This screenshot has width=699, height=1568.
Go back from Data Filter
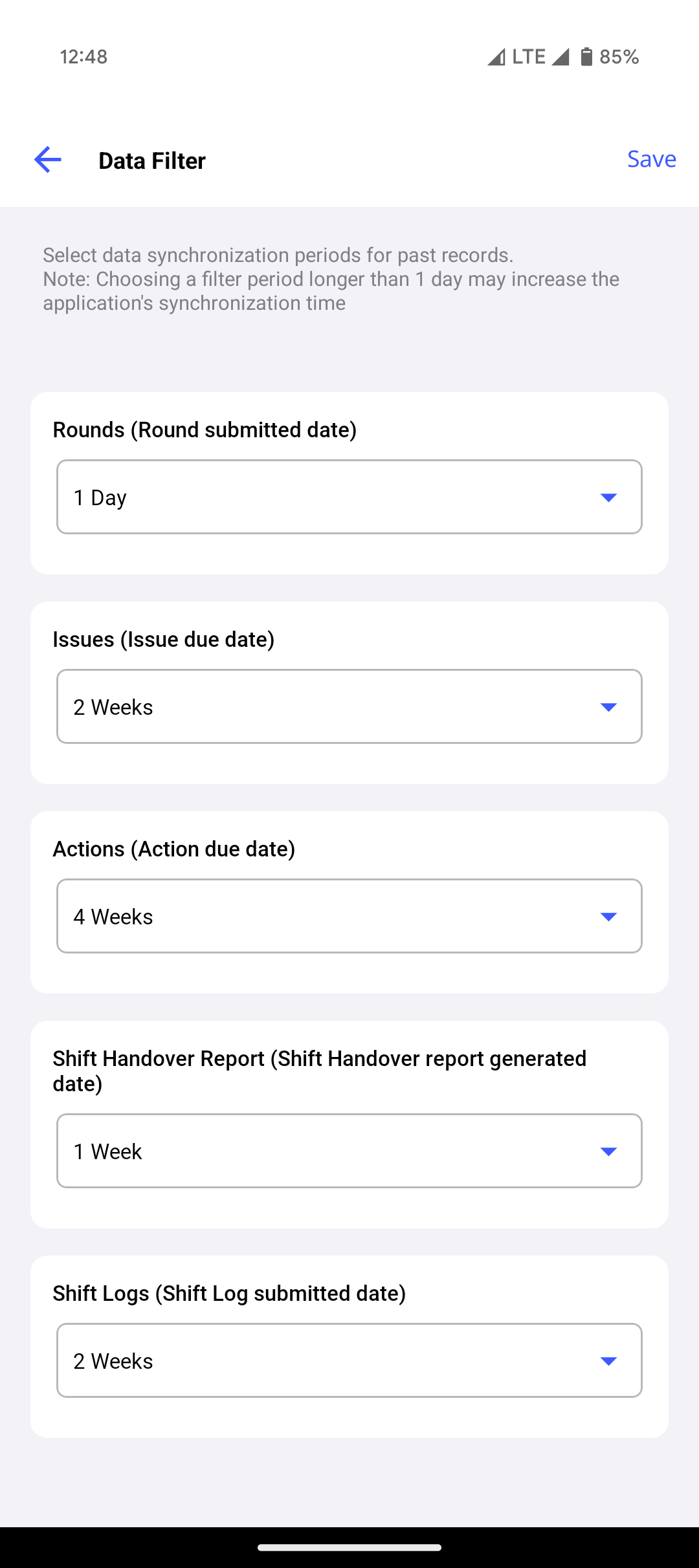[x=48, y=160]
